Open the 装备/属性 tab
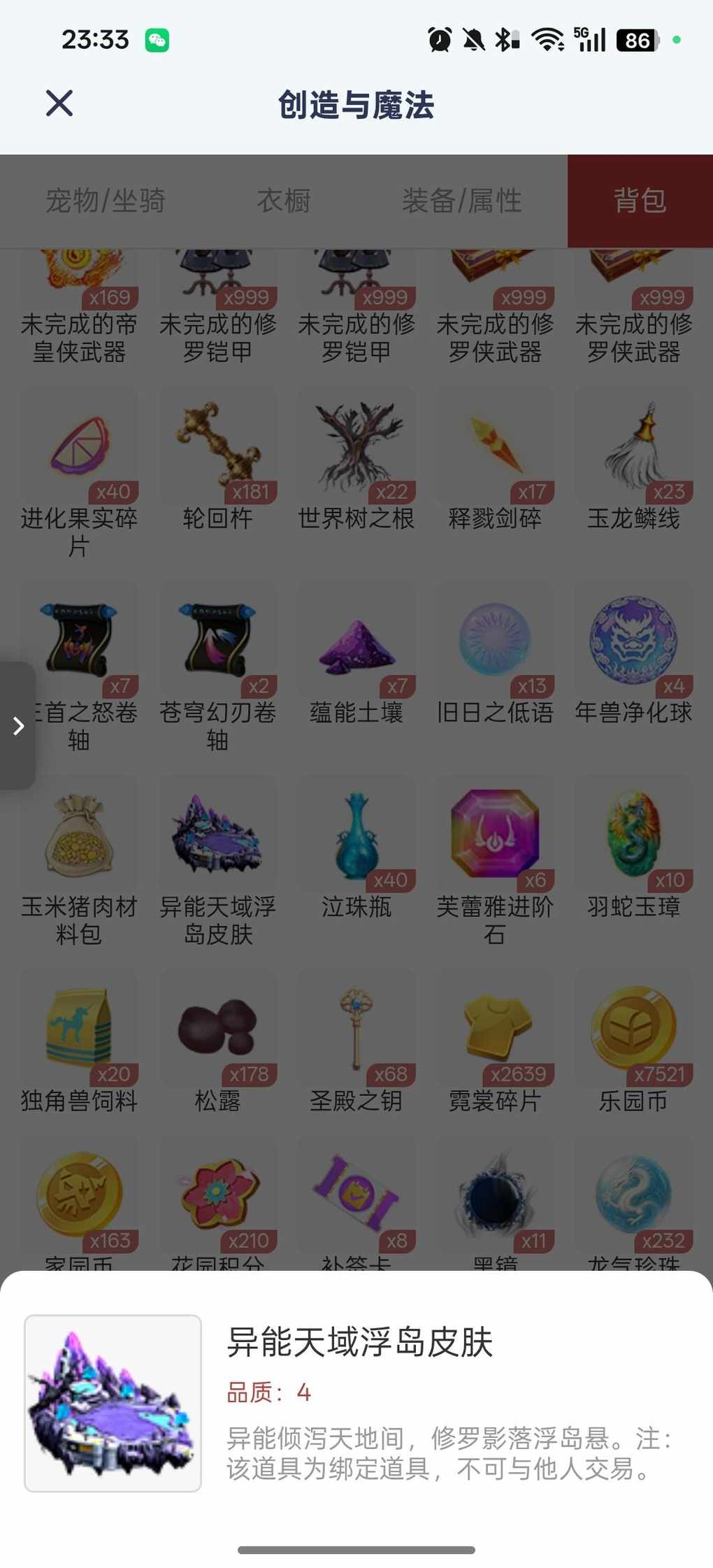Viewport: 713px width, 1568px height. tap(461, 201)
